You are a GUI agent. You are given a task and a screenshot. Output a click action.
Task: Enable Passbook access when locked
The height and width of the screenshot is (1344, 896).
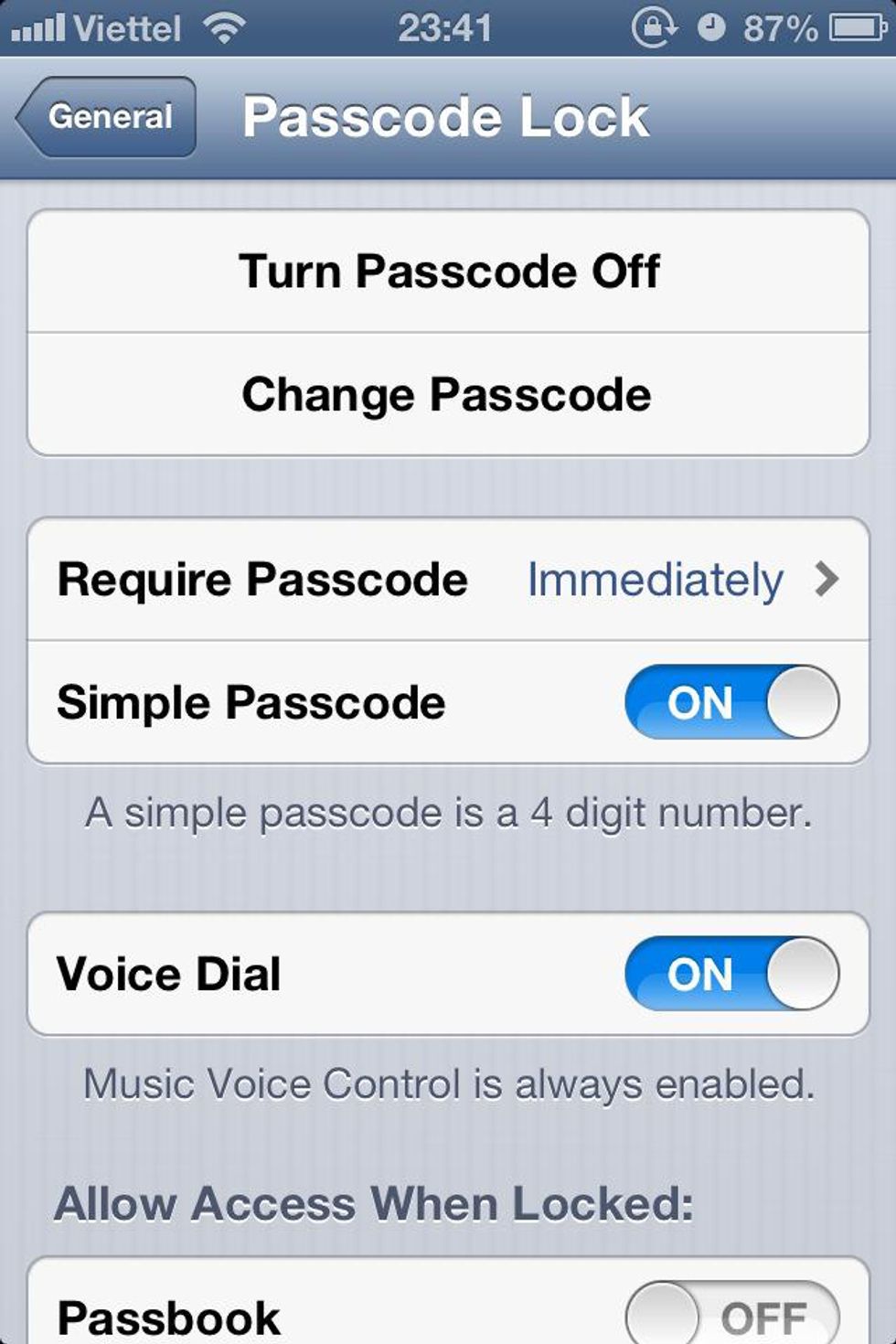click(x=731, y=1315)
